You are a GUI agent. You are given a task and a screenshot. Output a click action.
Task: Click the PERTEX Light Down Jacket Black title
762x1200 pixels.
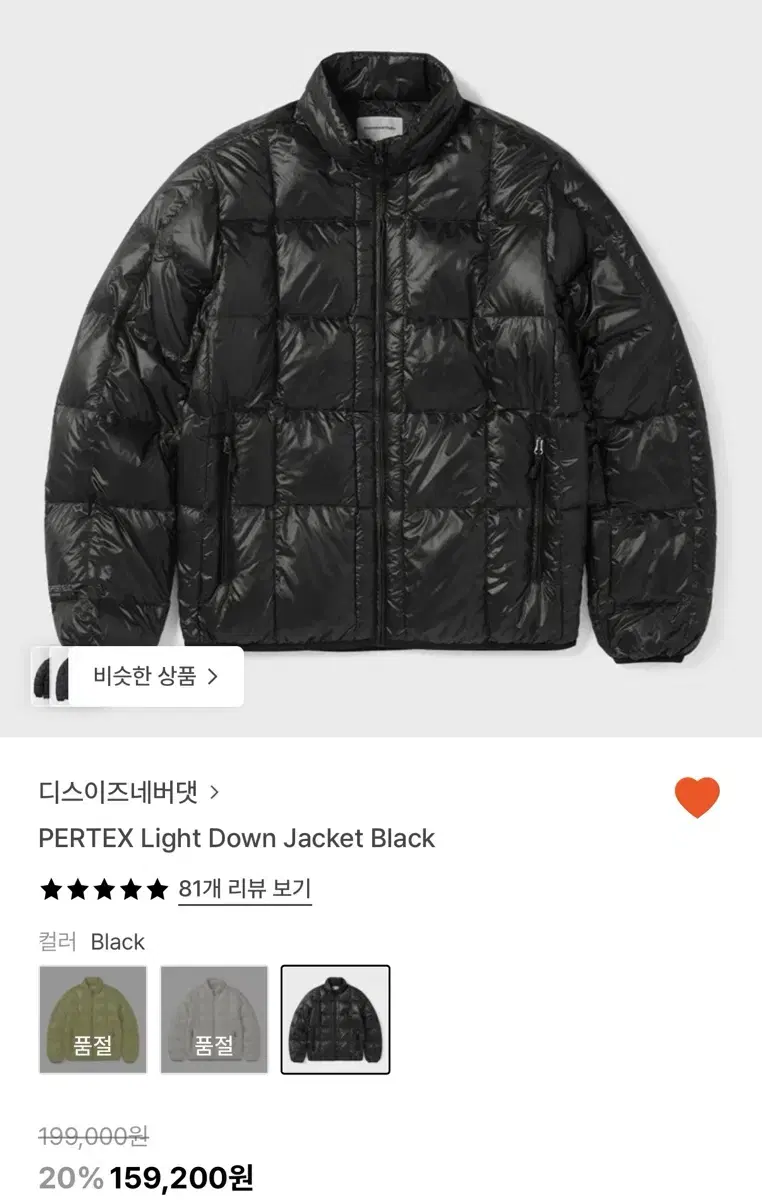pyautogui.click(x=235, y=838)
